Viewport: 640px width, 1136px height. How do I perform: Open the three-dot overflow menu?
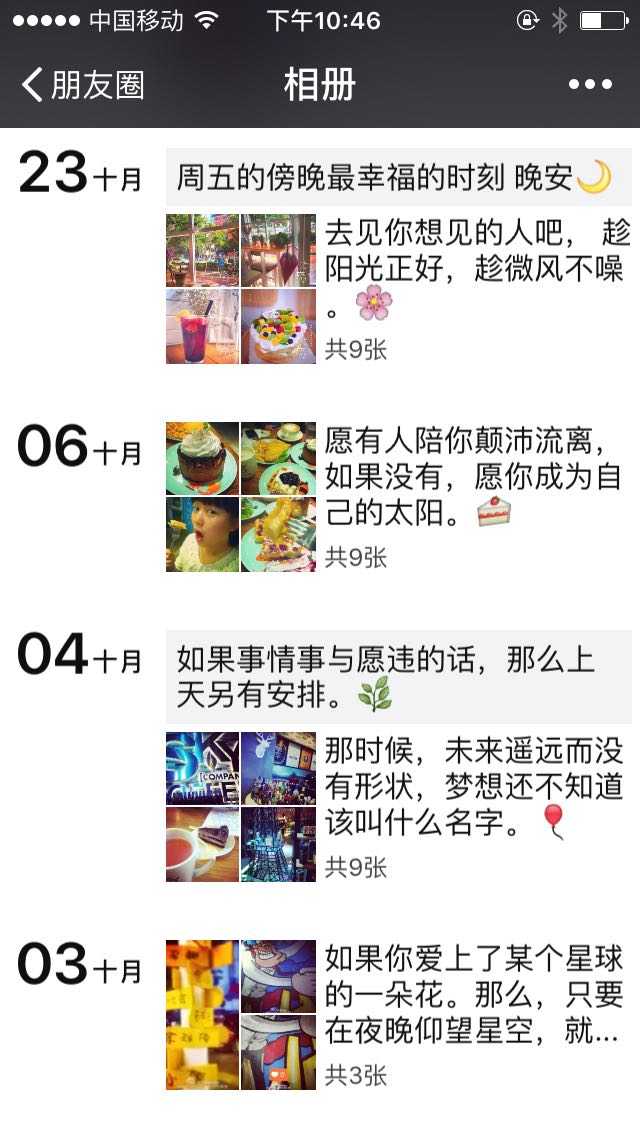click(x=590, y=85)
